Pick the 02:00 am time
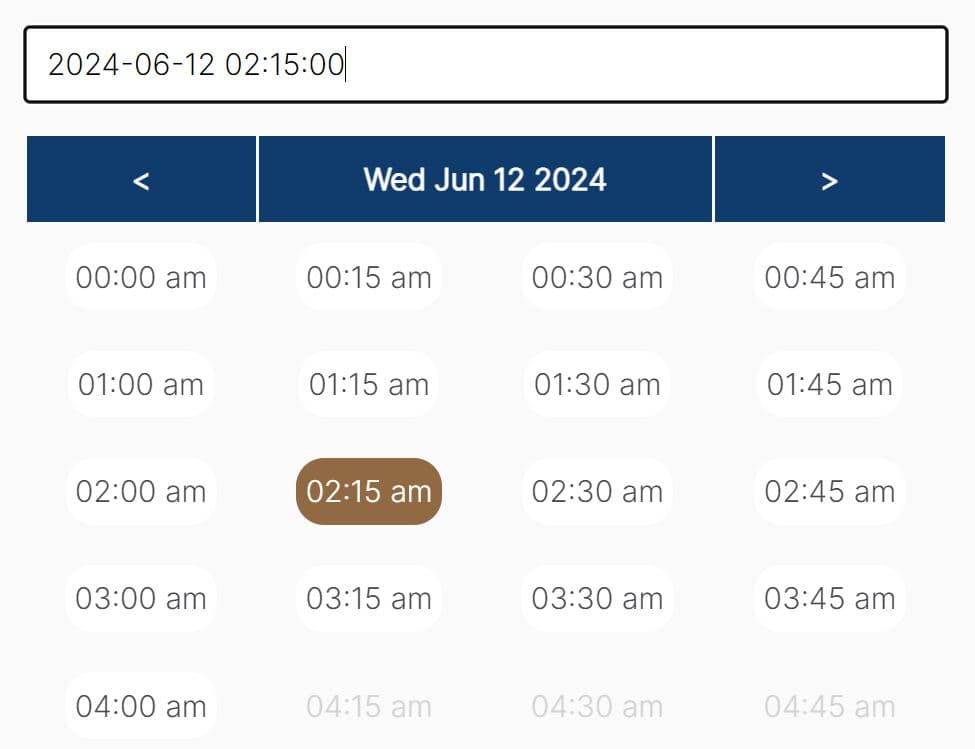Screen dimensions: 975x749 141,491
